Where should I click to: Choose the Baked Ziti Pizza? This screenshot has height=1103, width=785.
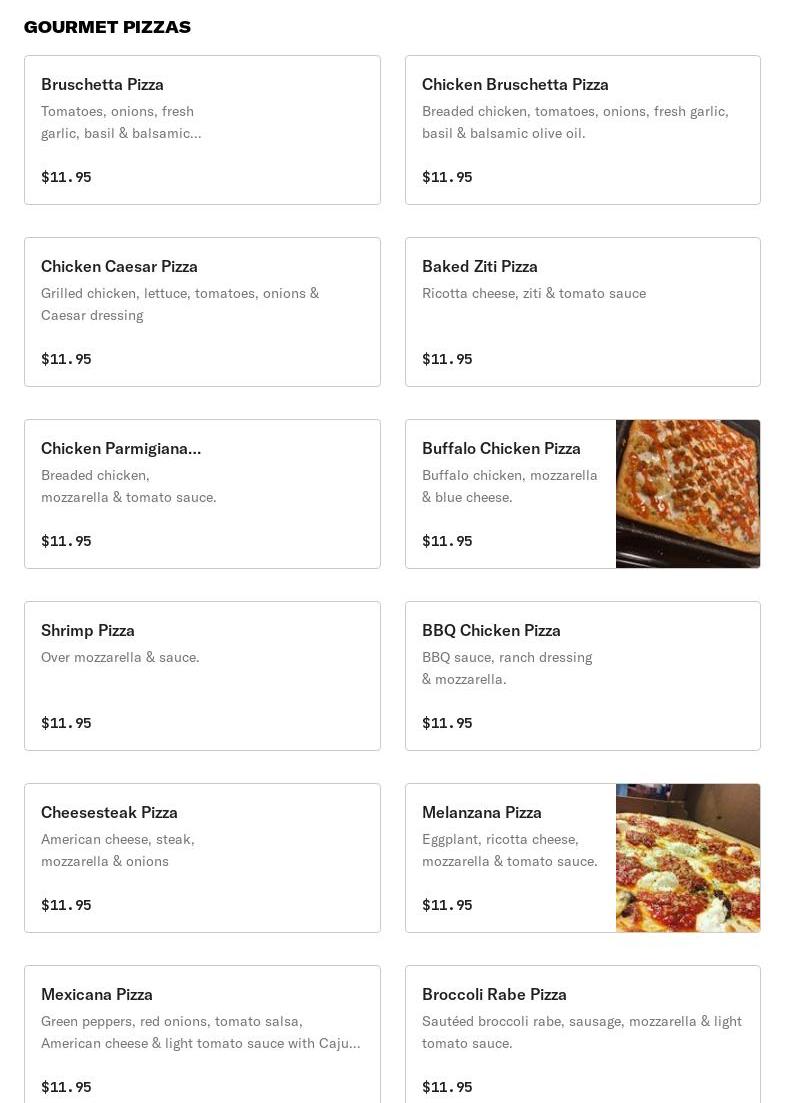582,312
